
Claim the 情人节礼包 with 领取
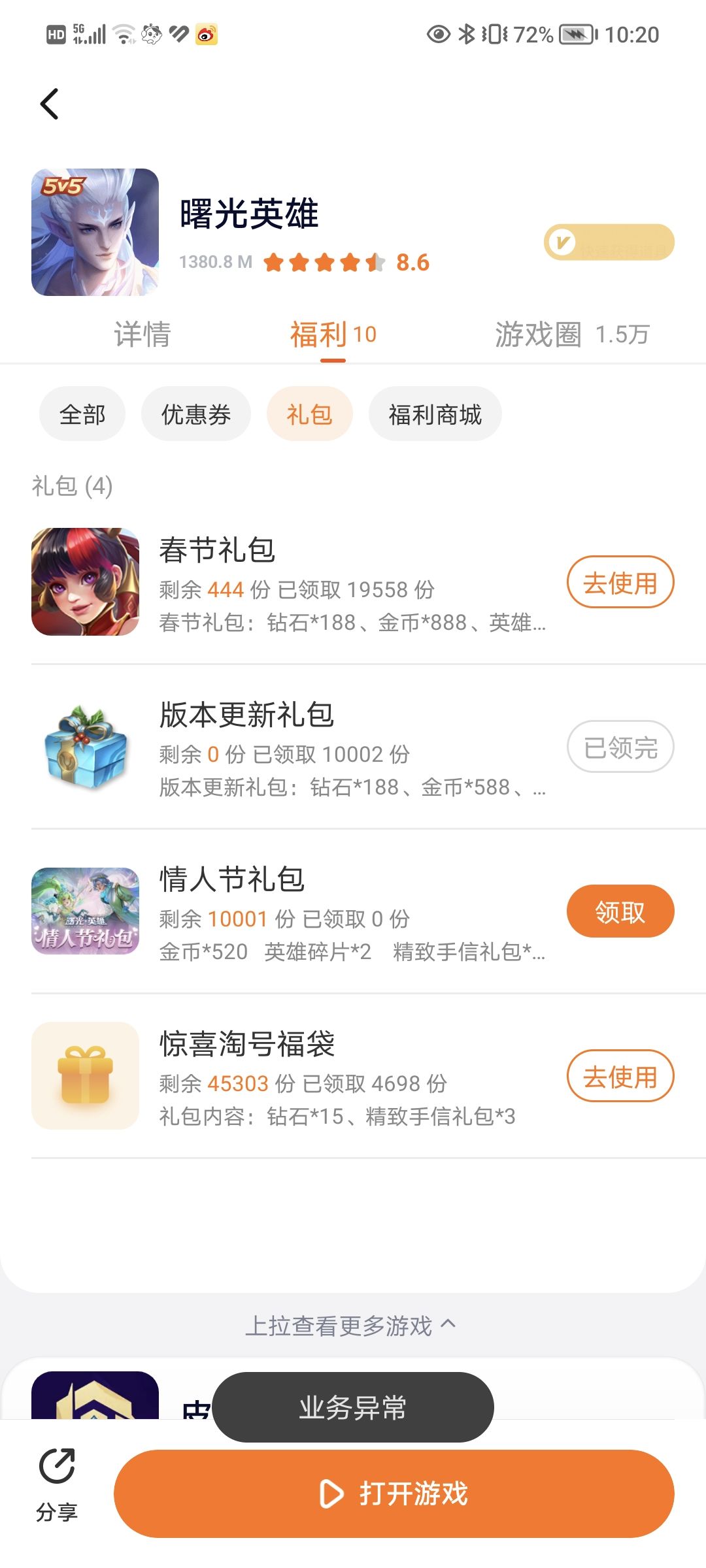620,911
